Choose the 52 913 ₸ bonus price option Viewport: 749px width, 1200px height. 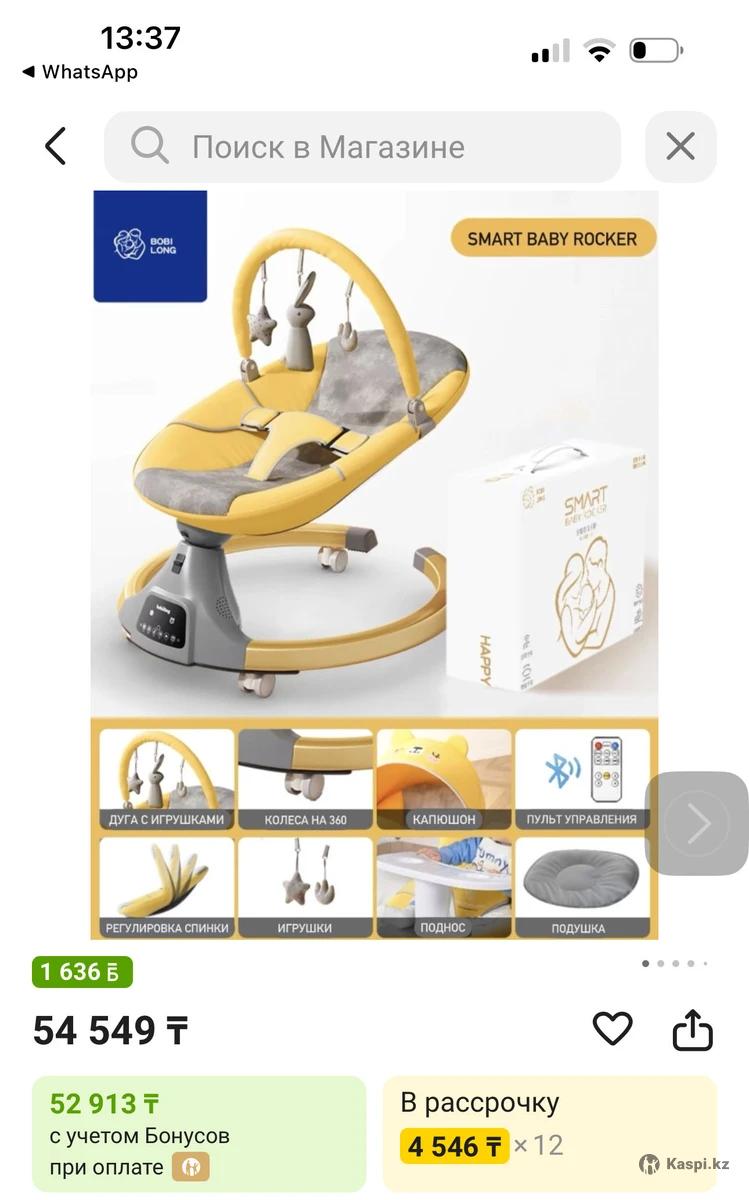pyautogui.click(x=199, y=1133)
